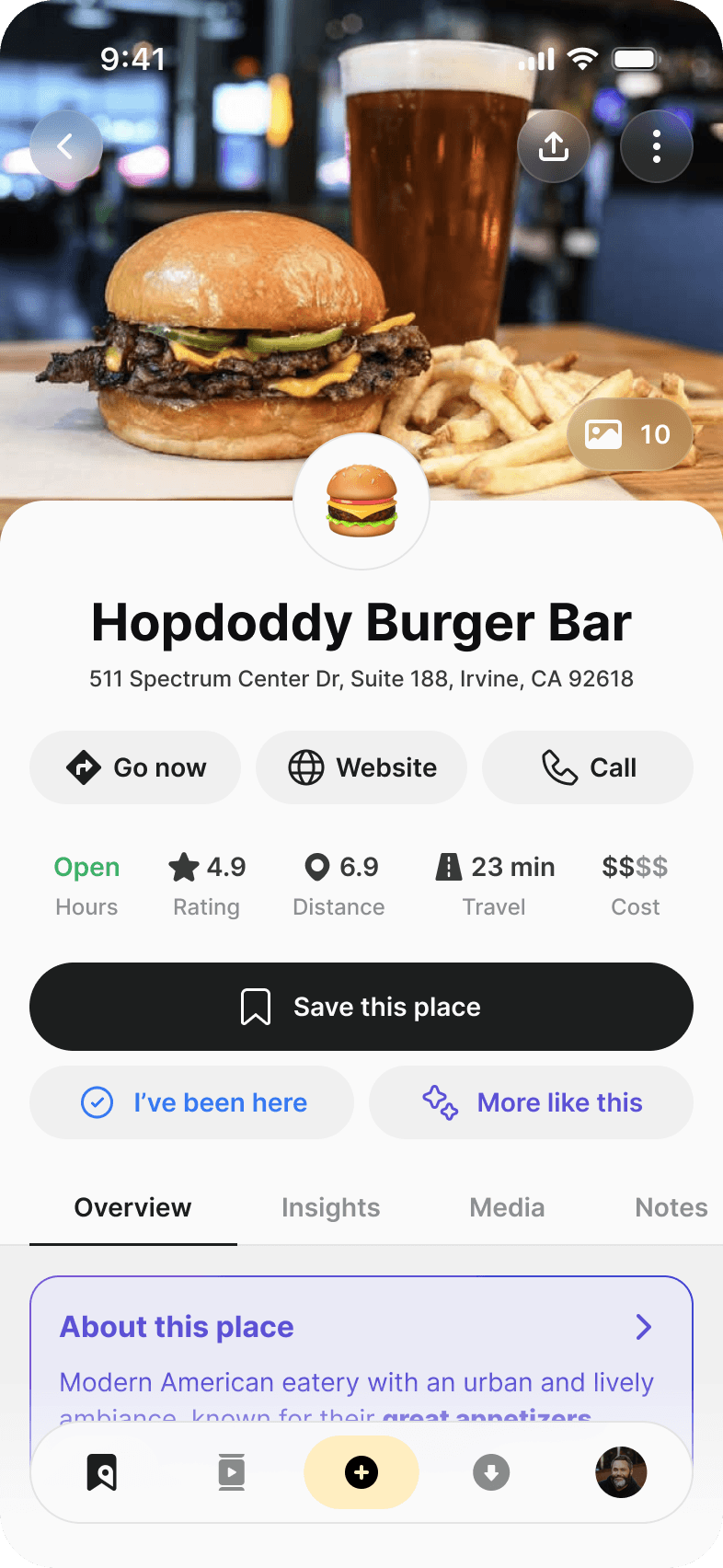Tap the plus add button
Screen dimensions: 723x1568
361,1472
